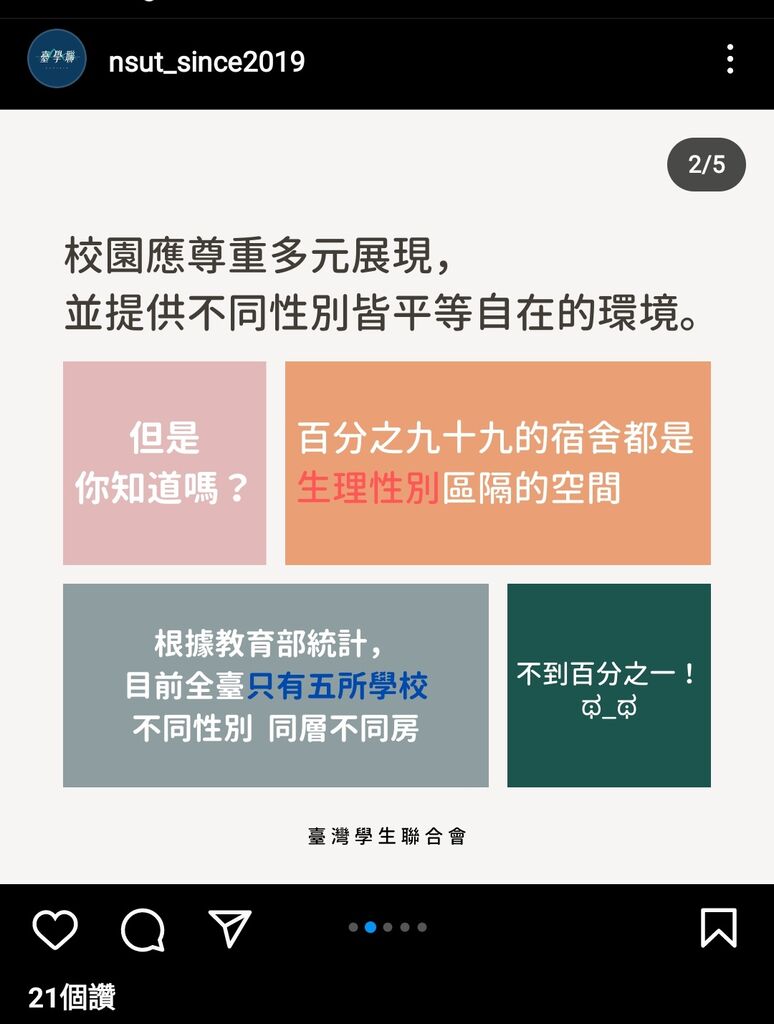Open comments on this post
Screen dimensions: 774x1024
142,929
